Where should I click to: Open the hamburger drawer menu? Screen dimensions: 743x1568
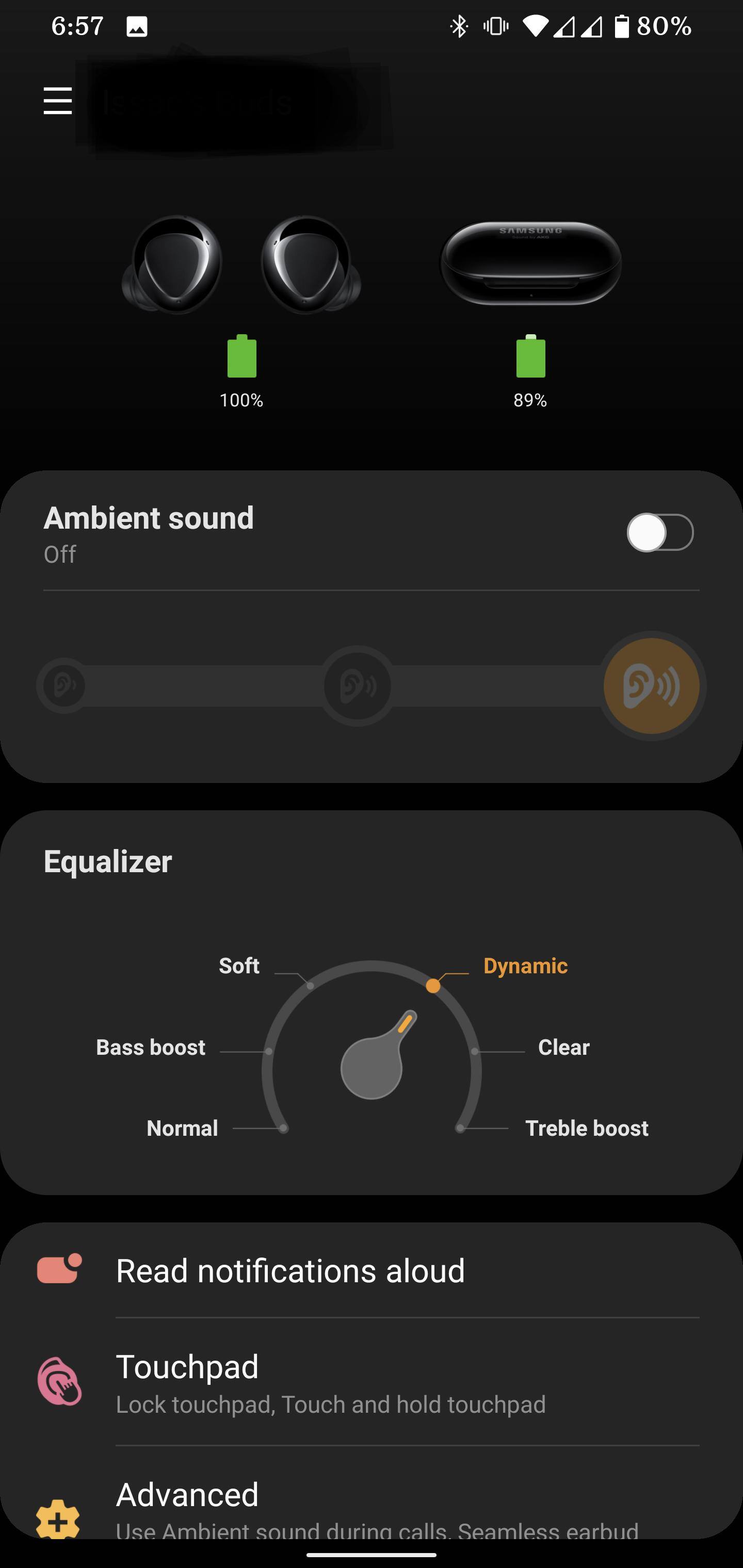click(58, 101)
